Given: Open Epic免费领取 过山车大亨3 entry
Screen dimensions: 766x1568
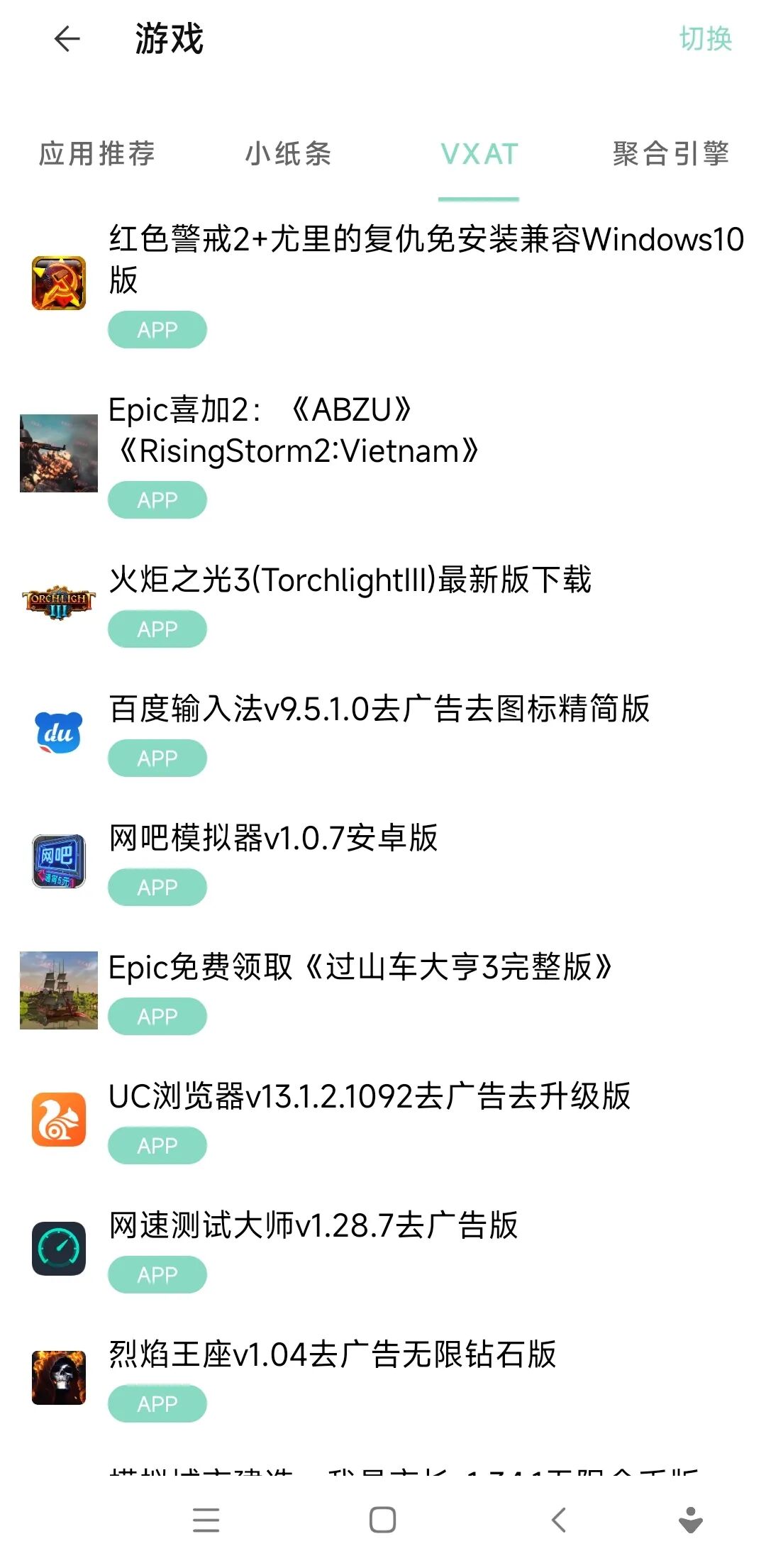Looking at the screenshot, I should pos(360,968).
